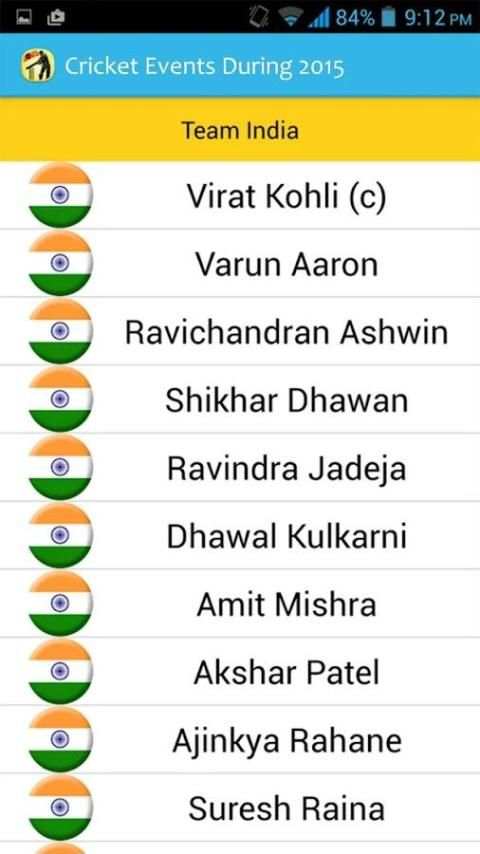Screen dimensions: 480x854
Task: Tap the cricket app icon in the title bar
Action: pyautogui.click(x=38, y=66)
